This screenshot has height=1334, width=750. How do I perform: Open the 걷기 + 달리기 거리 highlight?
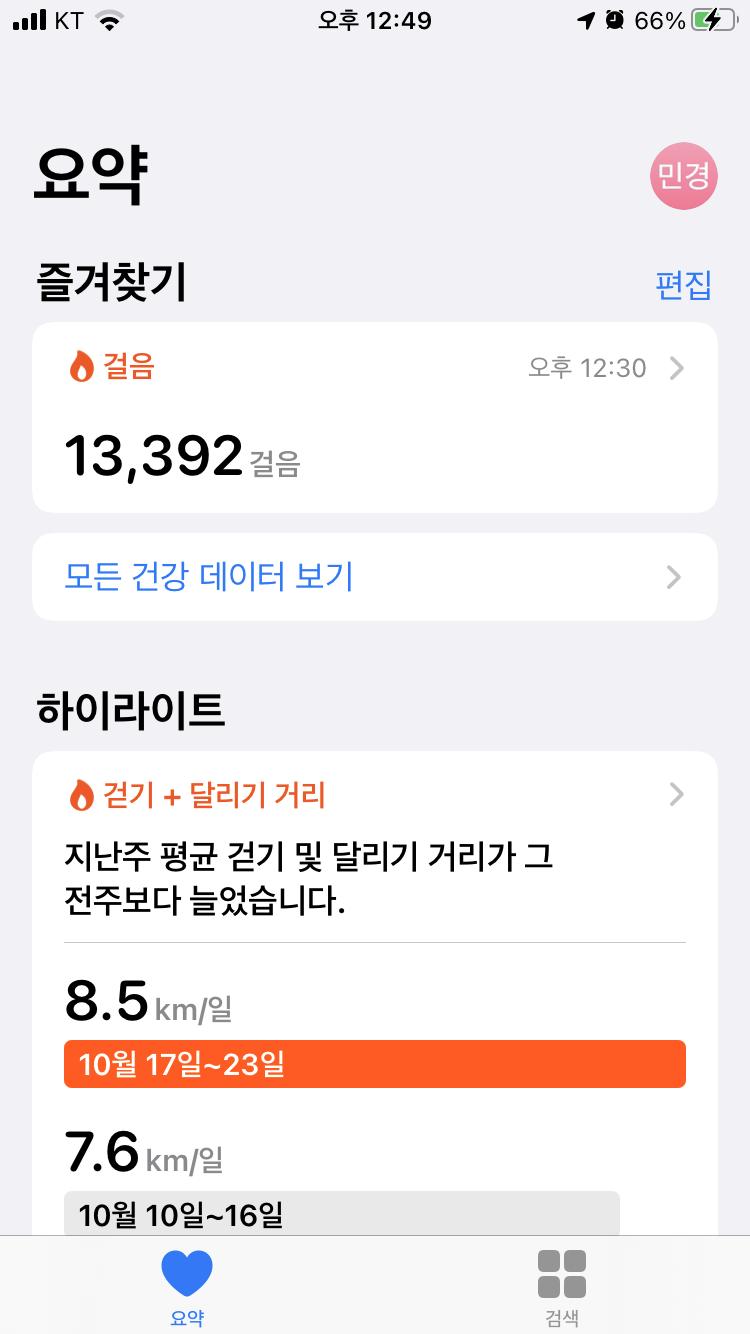point(375,796)
